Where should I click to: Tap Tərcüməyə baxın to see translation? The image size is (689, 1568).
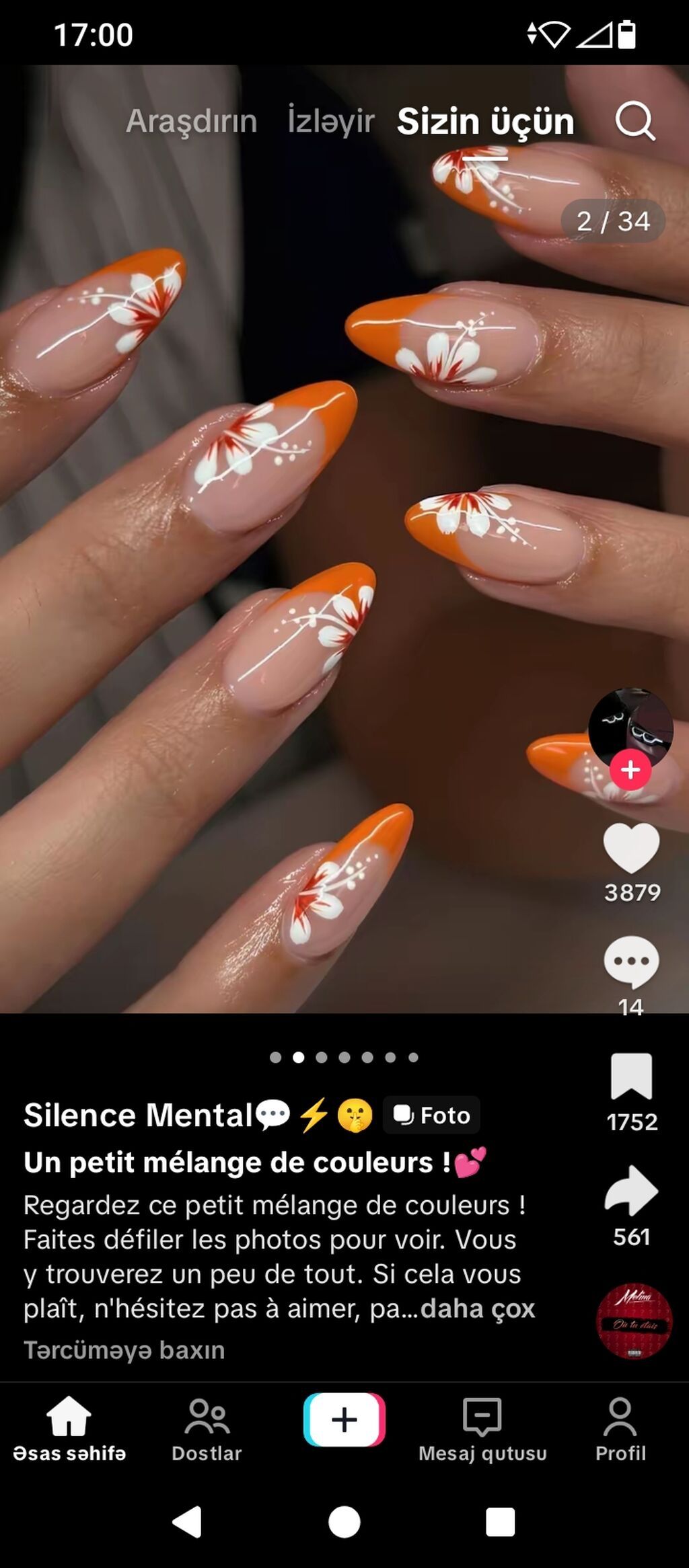[124, 1350]
